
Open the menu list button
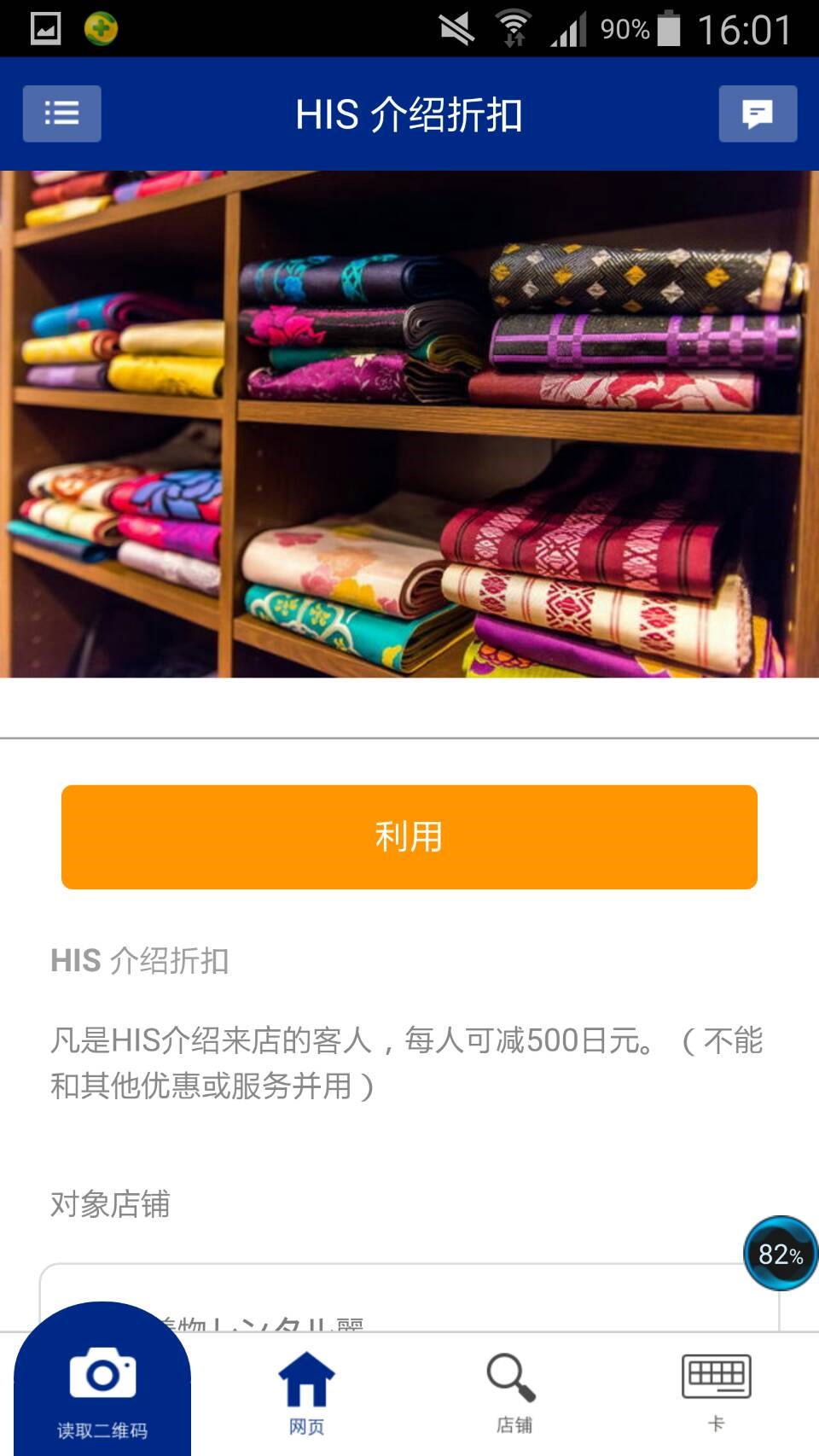pos(61,114)
